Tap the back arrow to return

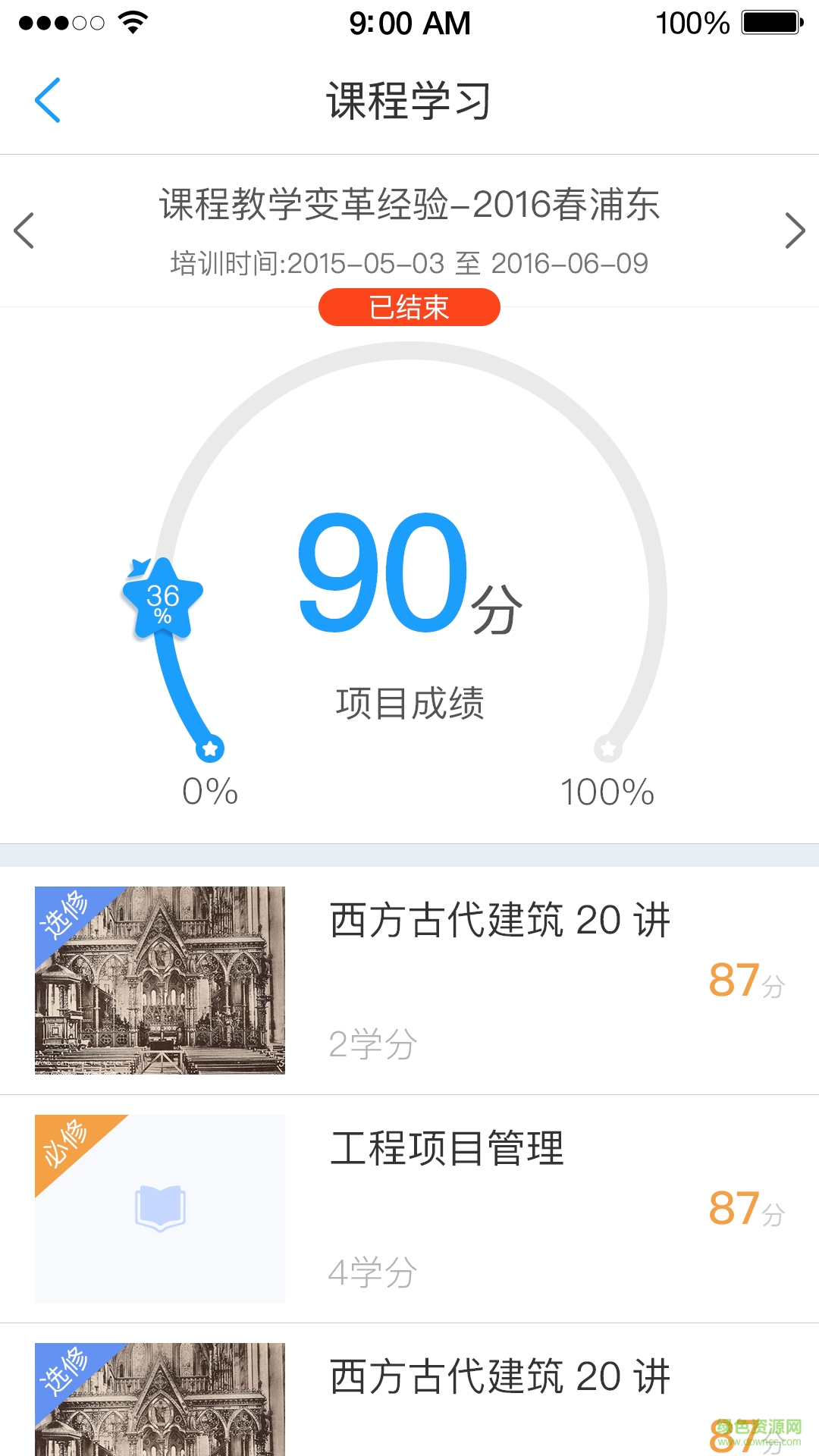pos(48,99)
